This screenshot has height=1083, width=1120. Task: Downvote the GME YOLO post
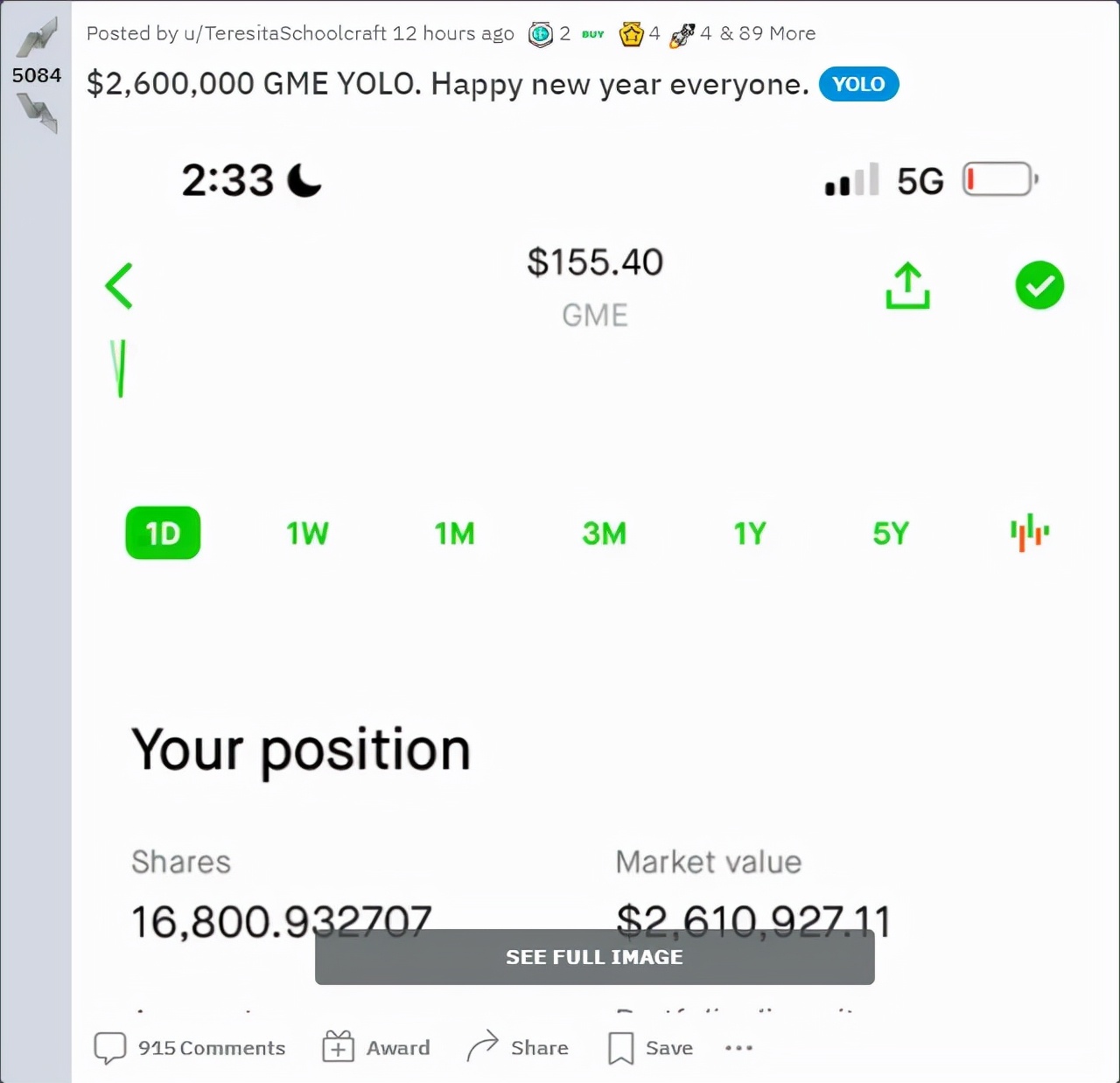(37, 112)
